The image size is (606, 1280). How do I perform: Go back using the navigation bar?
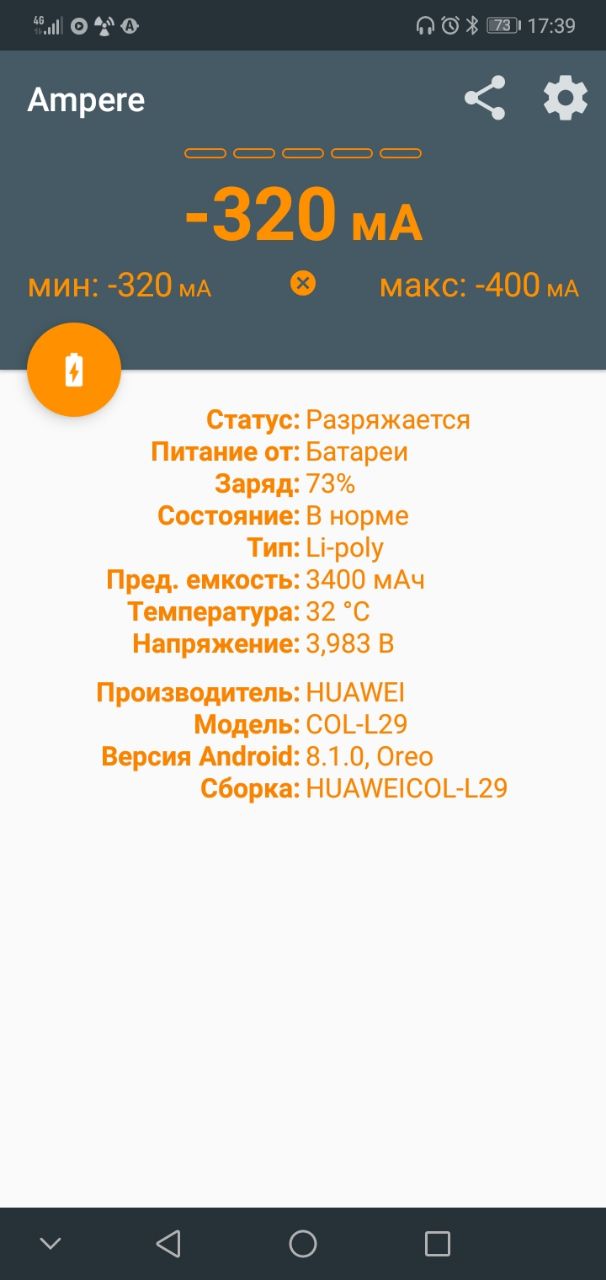click(168, 1243)
